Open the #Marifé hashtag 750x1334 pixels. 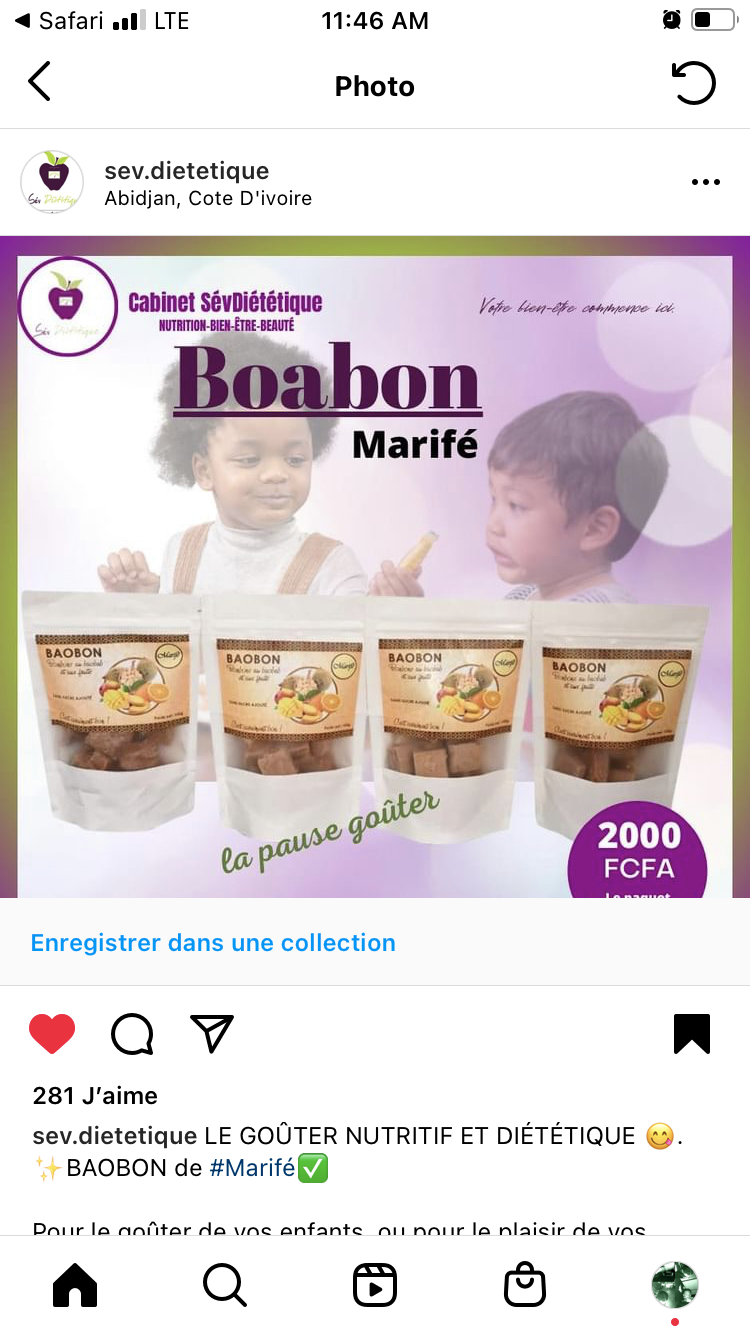252,1167
